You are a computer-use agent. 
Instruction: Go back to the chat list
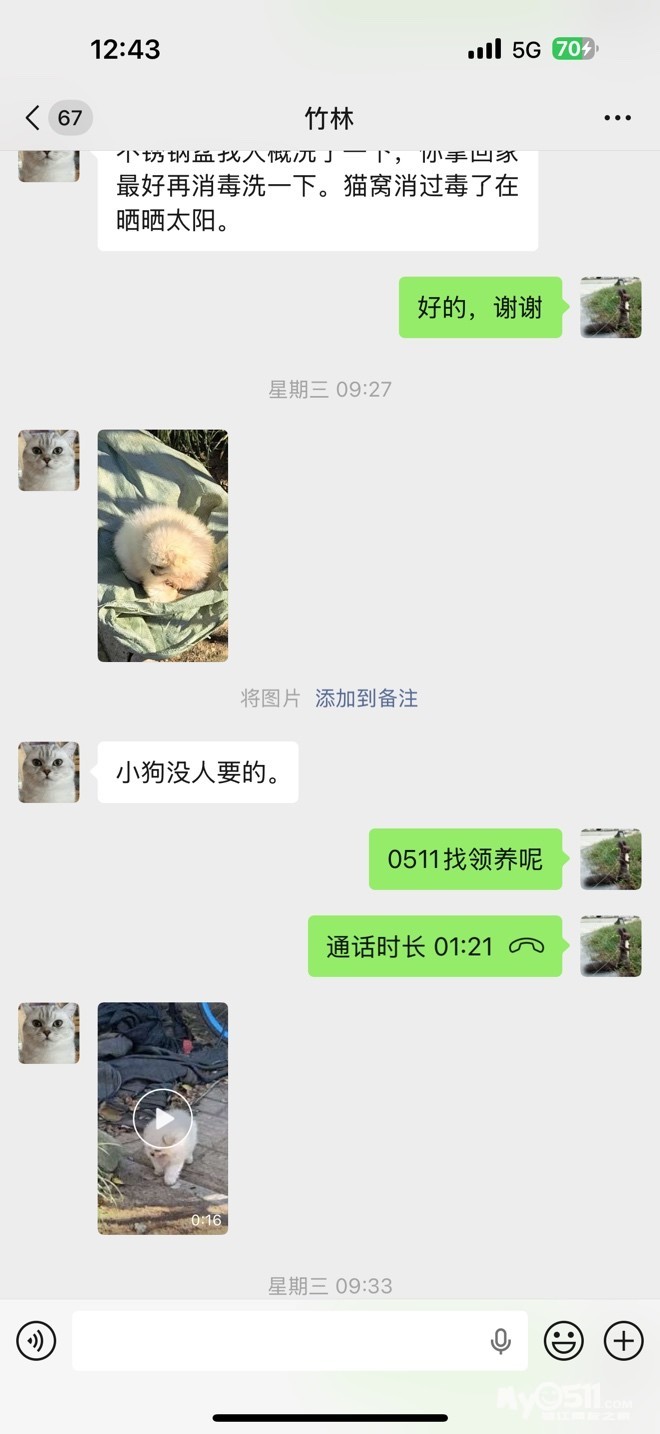click(33, 118)
